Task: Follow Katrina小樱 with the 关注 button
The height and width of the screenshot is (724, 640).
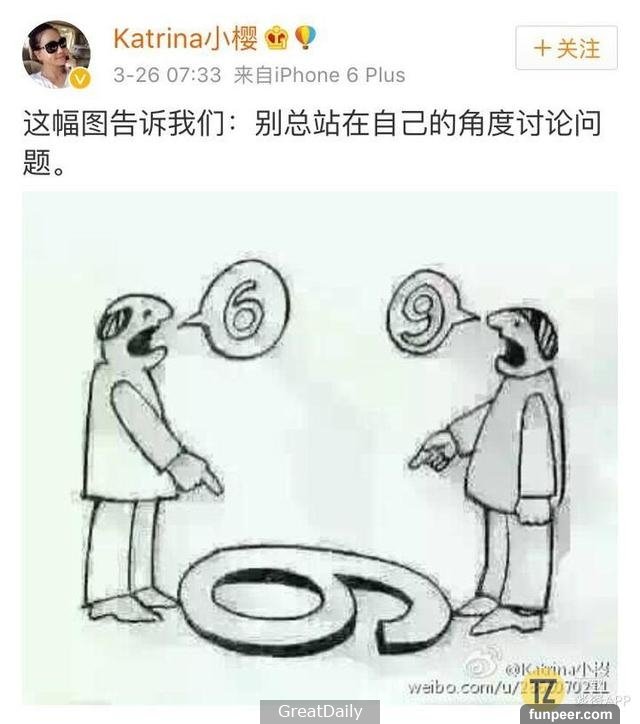Action: (x=566, y=48)
